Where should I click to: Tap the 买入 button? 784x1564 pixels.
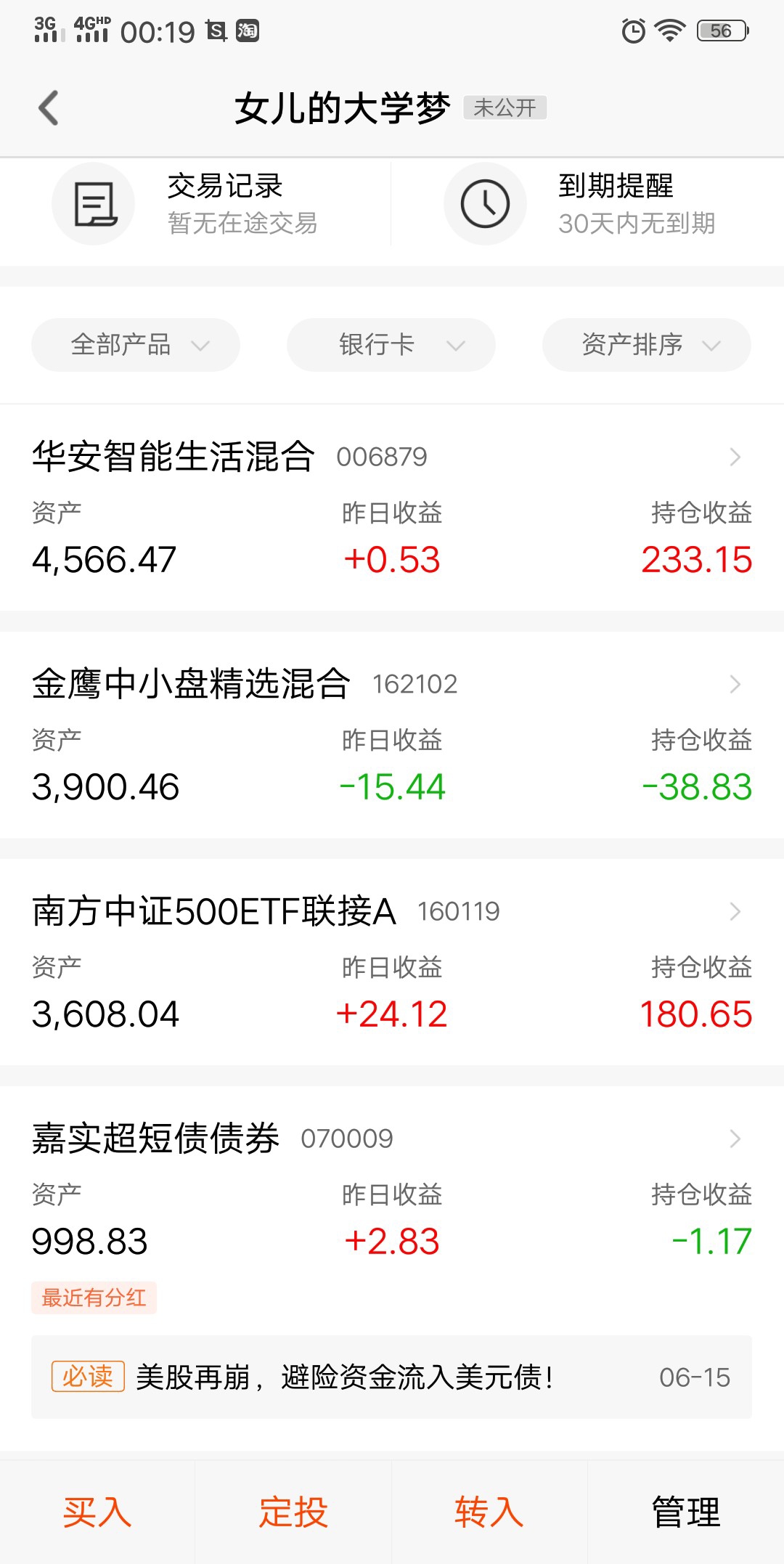click(x=97, y=1512)
